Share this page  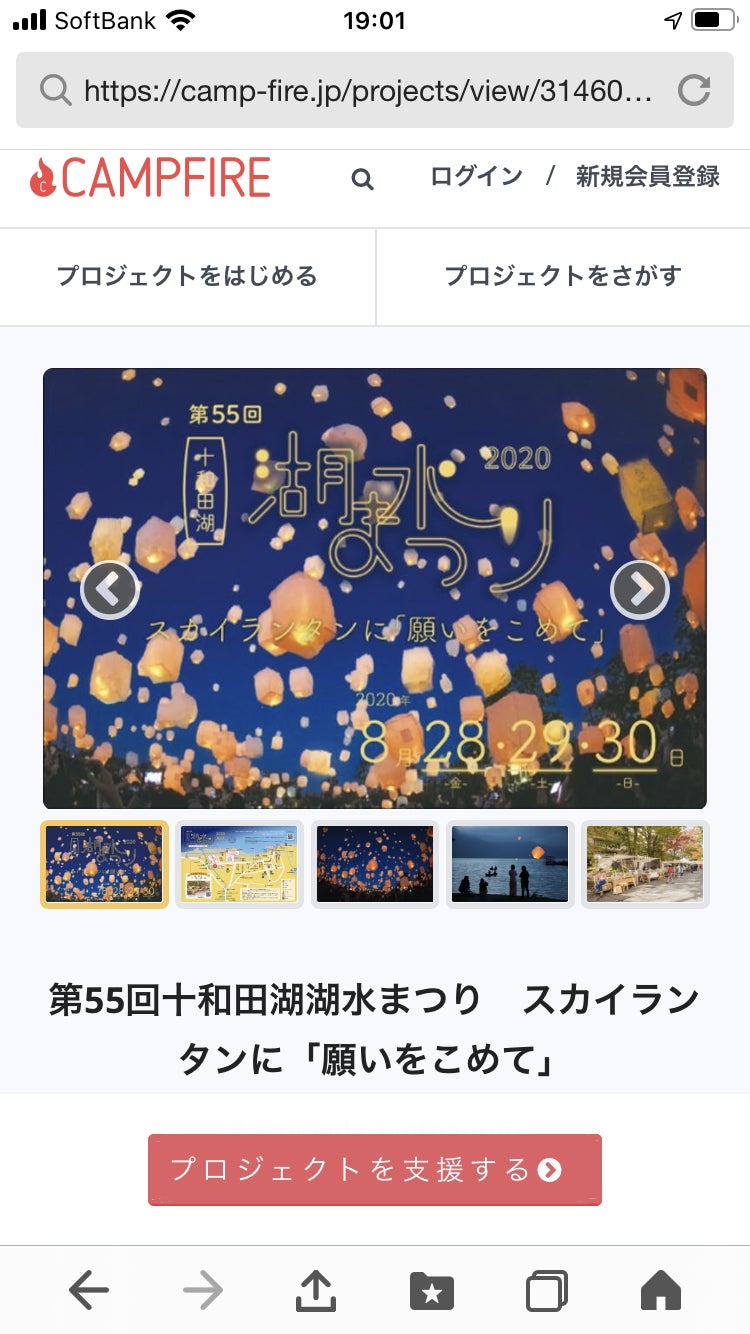point(316,1291)
